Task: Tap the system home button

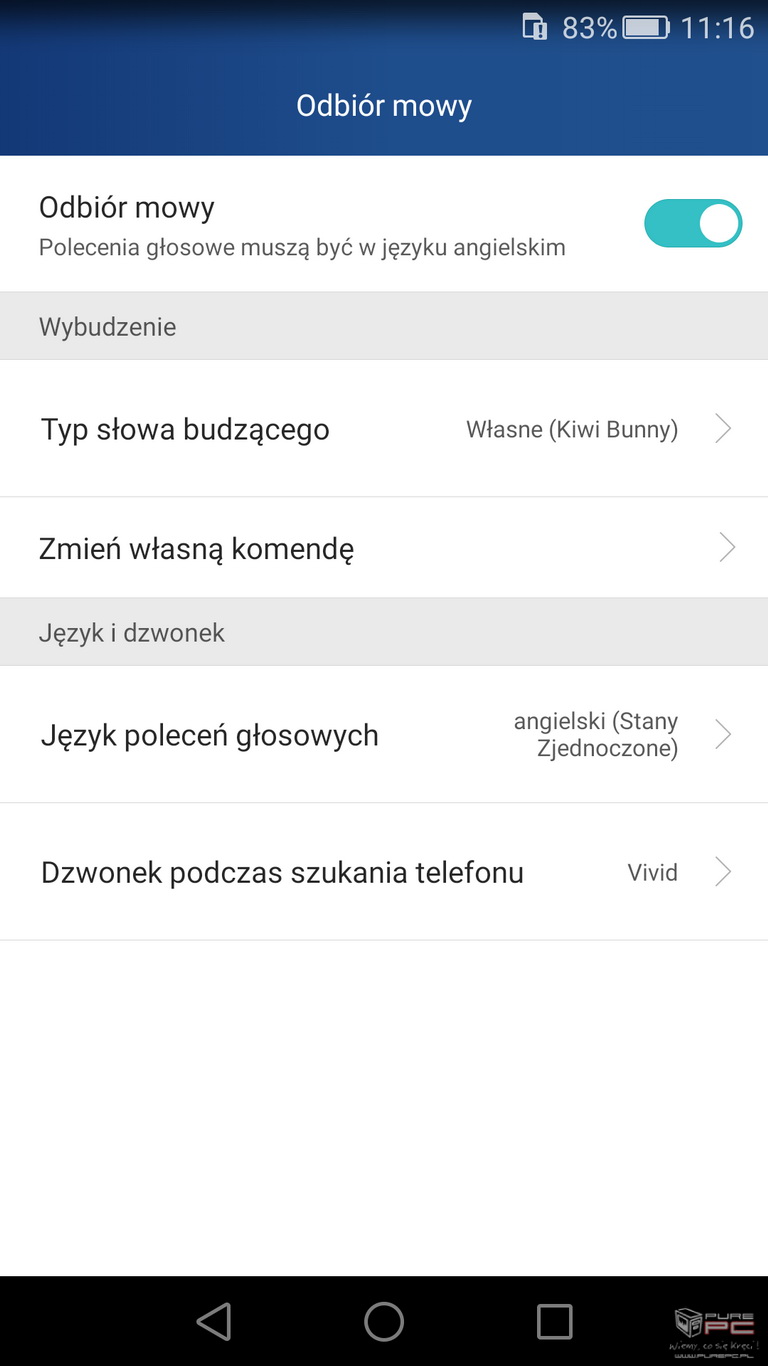Action: click(384, 1321)
